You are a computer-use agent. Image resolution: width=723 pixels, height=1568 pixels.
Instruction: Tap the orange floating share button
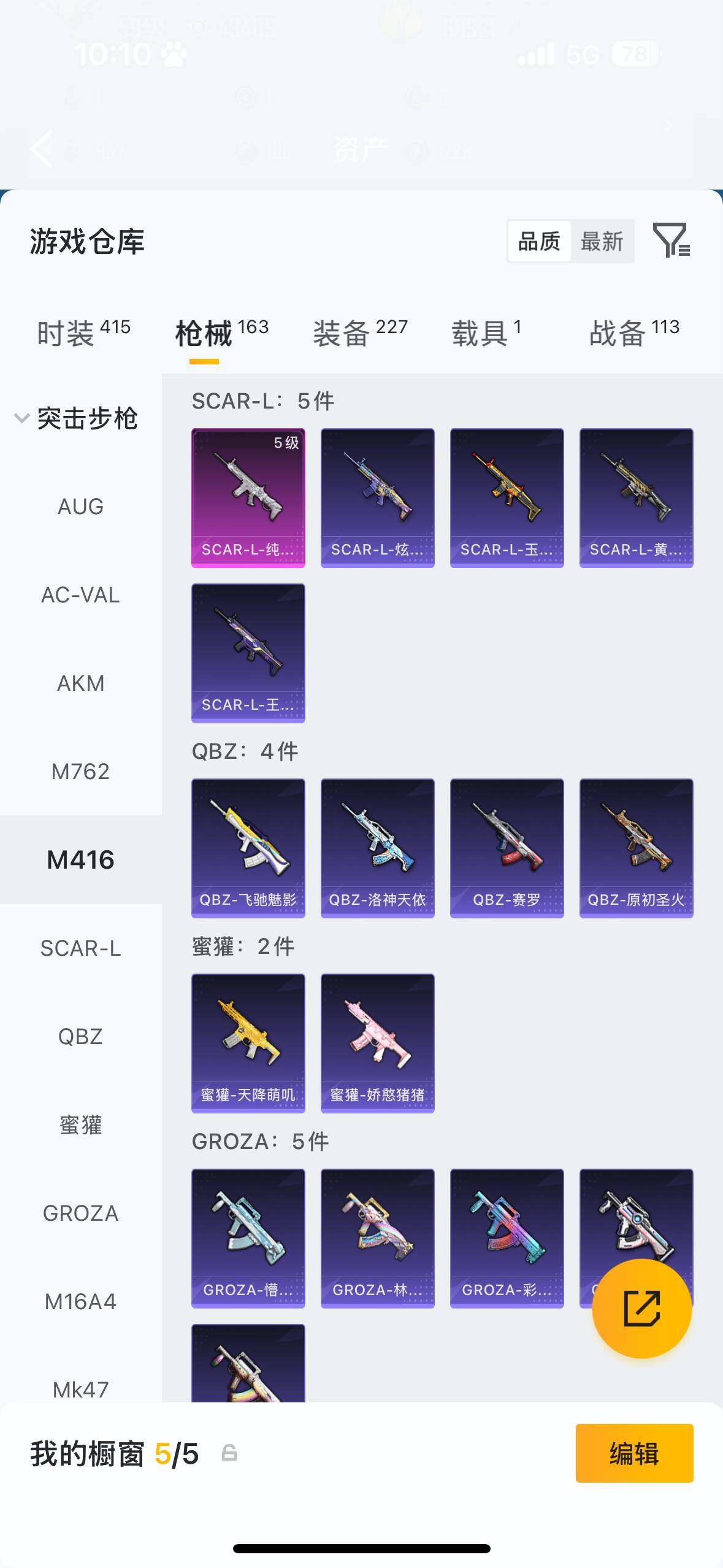coord(641,1309)
